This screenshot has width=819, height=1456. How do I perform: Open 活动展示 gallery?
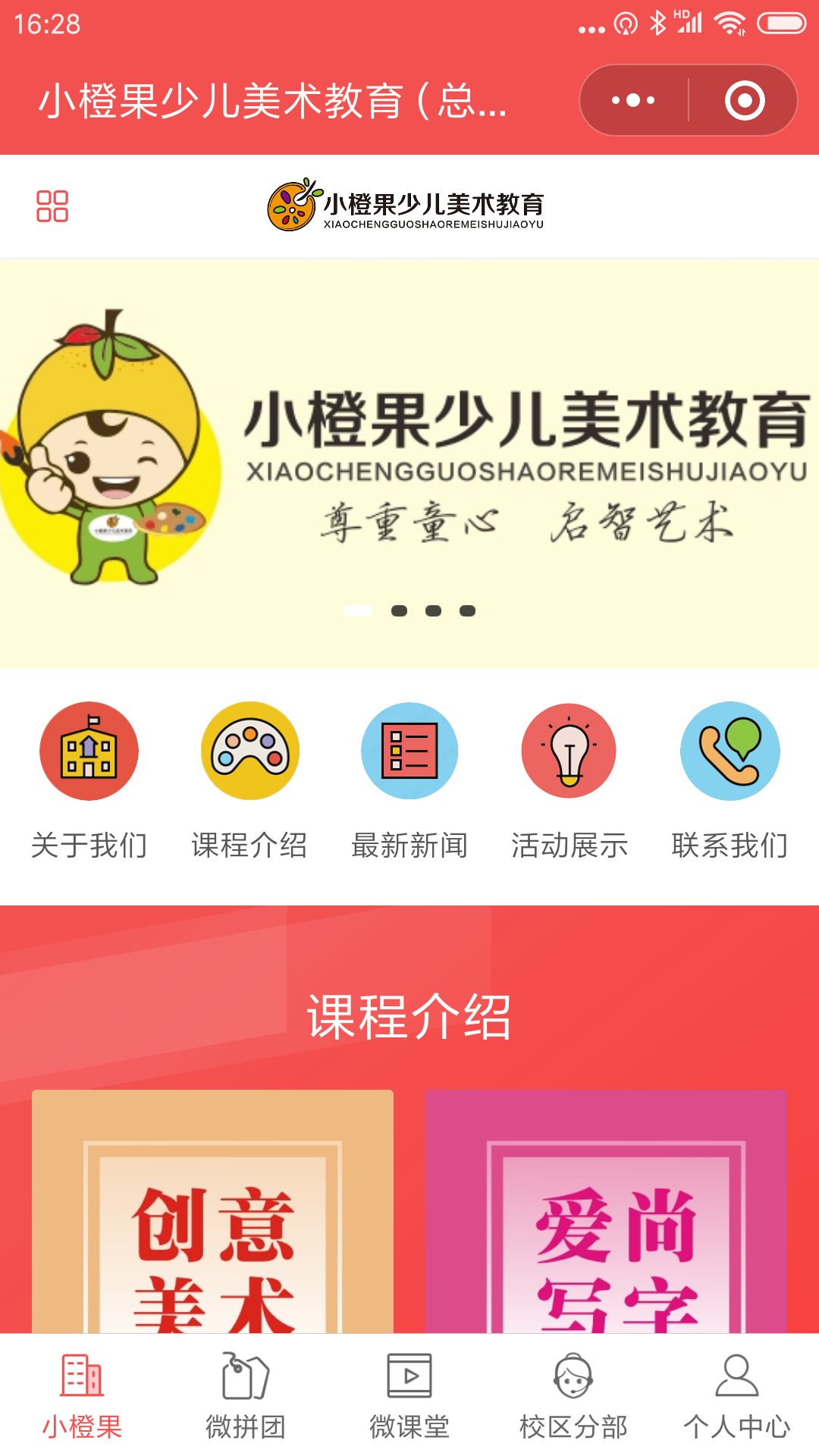[570, 781]
